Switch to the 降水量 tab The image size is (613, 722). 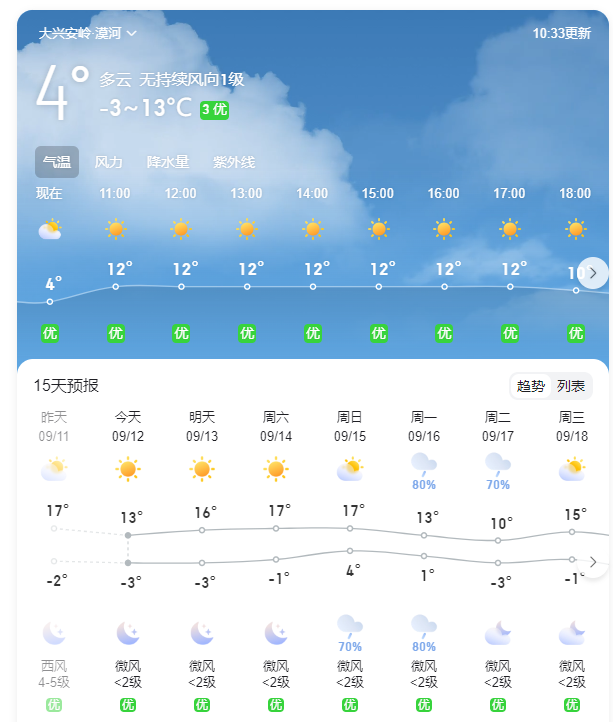coord(167,162)
